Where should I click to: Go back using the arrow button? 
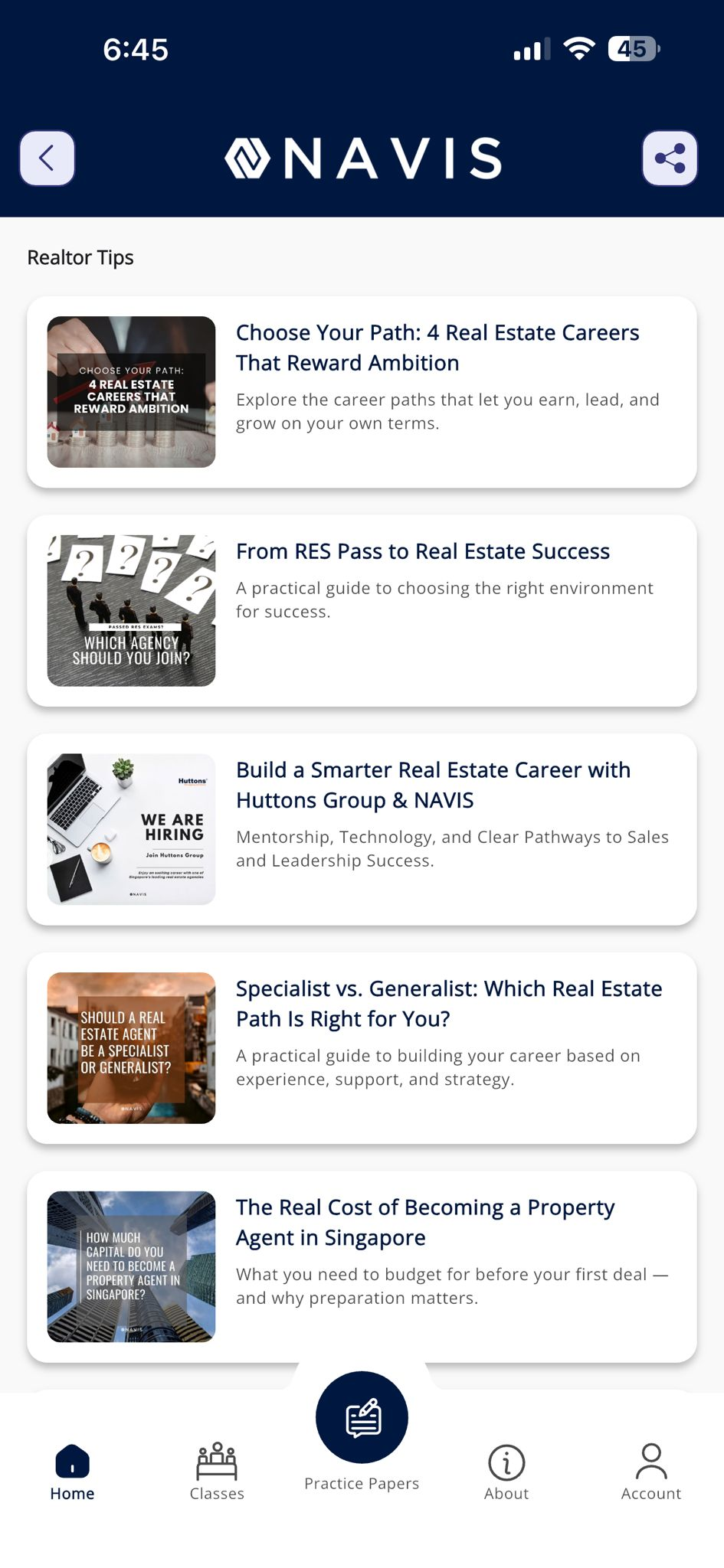click(47, 158)
